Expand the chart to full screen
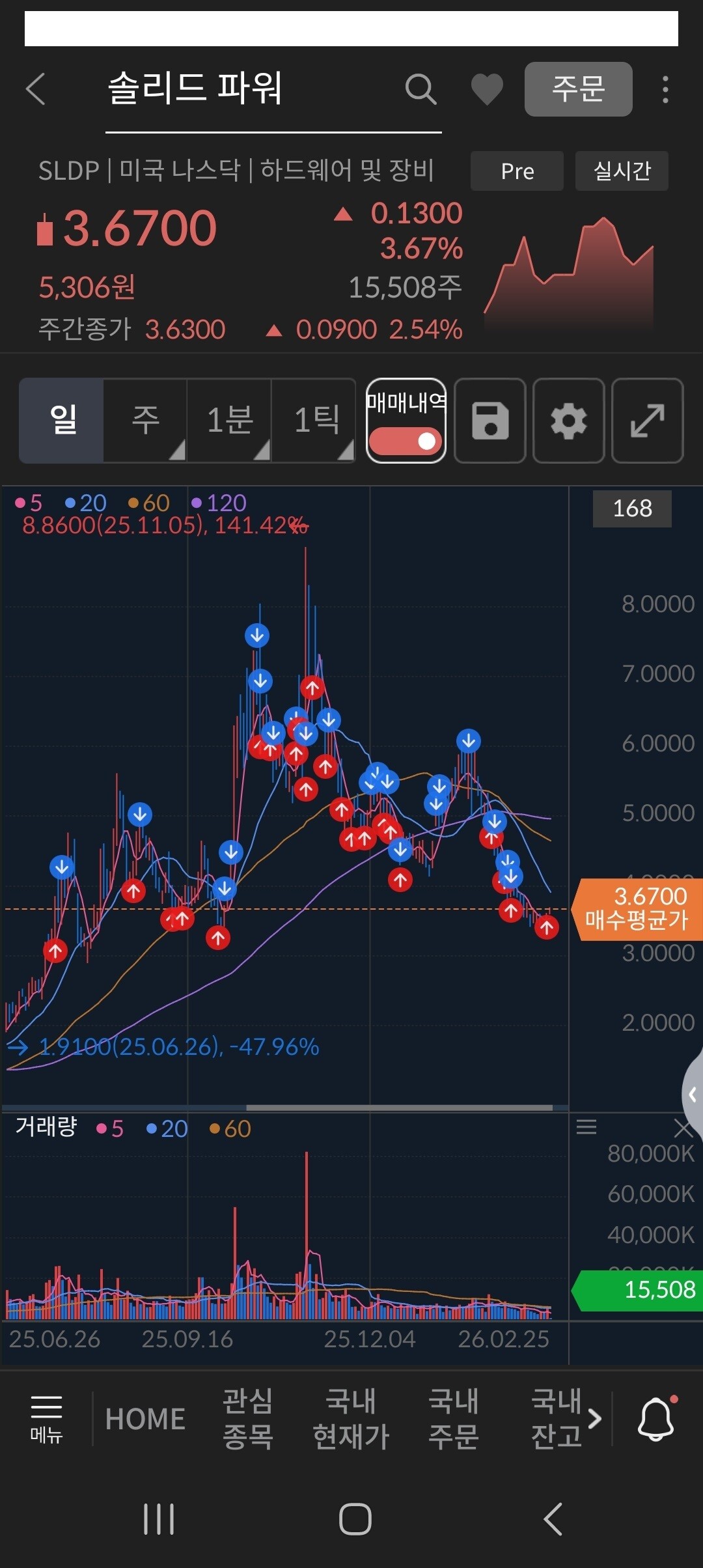The image size is (703, 1568). [647, 421]
